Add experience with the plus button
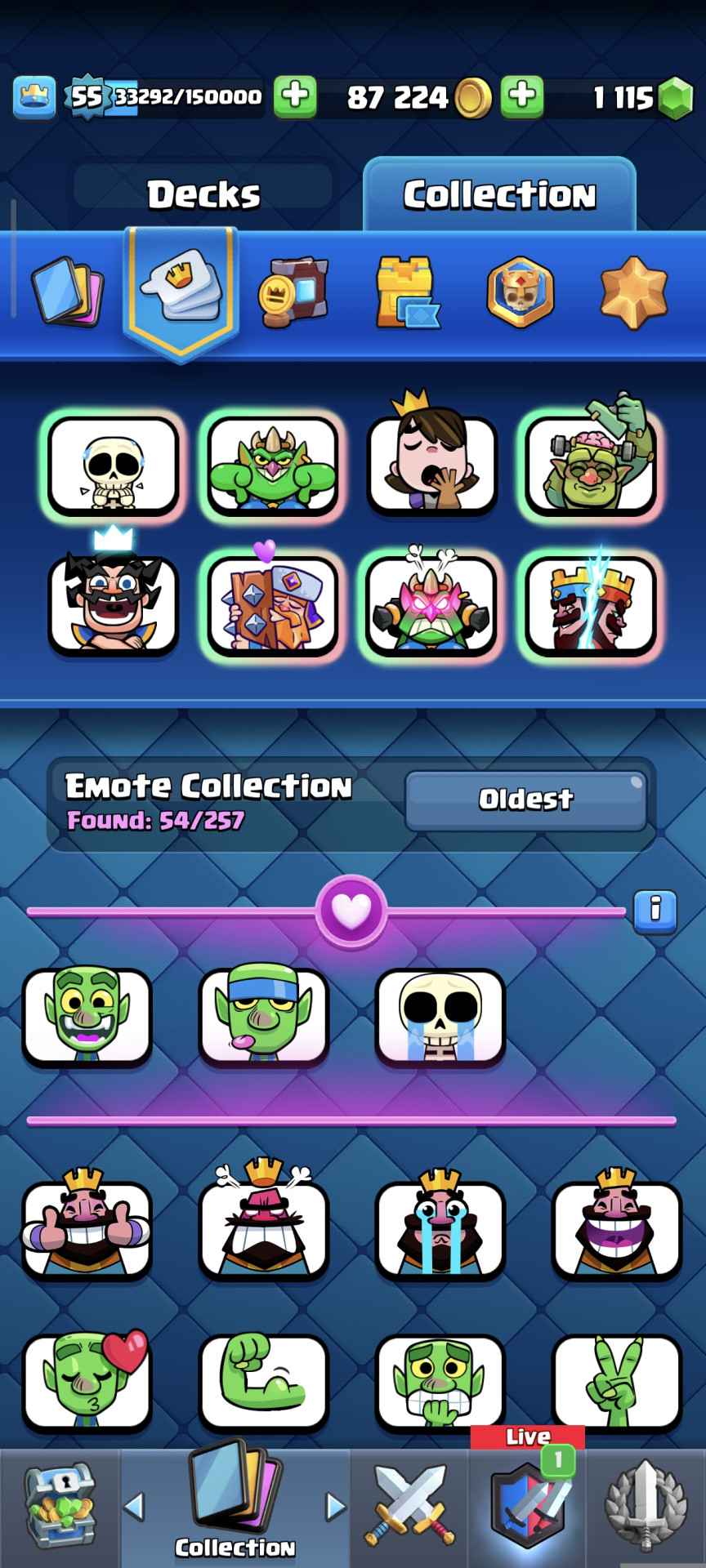The image size is (706, 1568). point(295,96)
